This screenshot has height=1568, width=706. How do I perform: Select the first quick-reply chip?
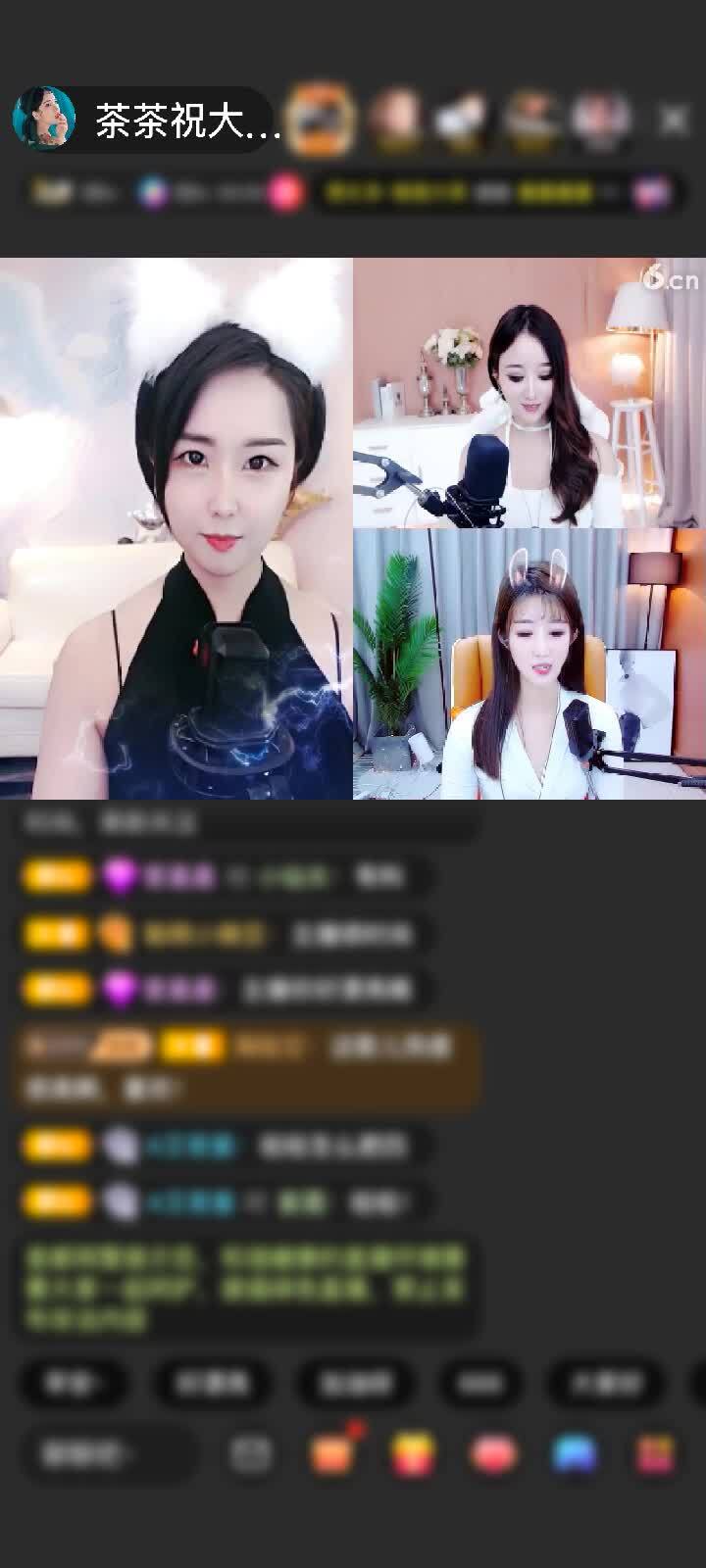tap(74, 1382)
